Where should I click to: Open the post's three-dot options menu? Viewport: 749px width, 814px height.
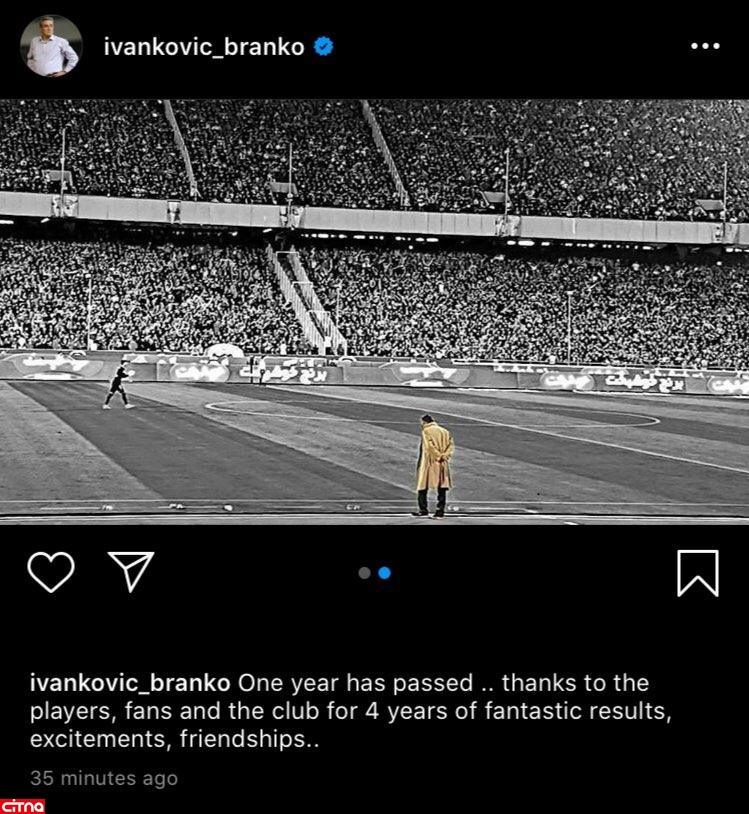pyautogui.click(x=705, y=47)
